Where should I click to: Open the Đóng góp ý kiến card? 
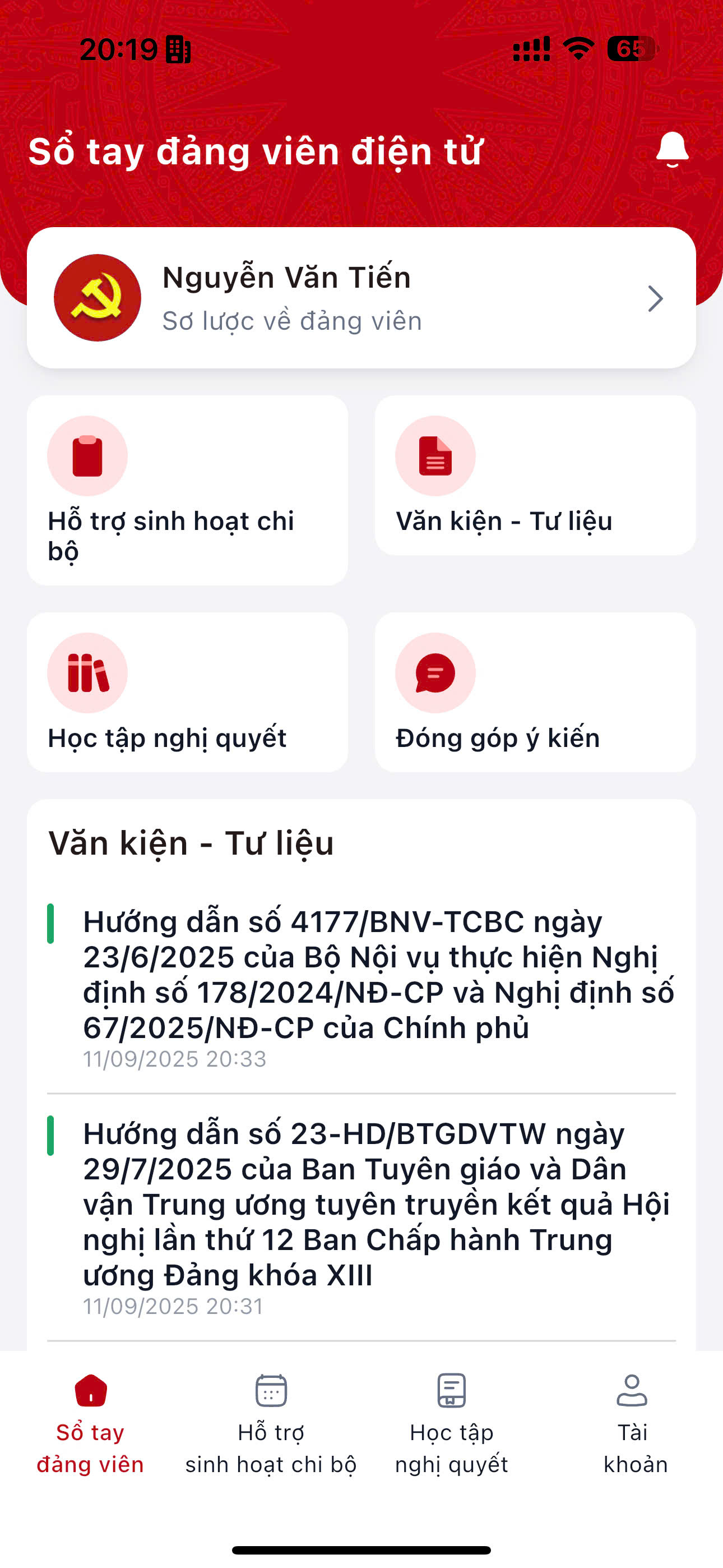pos(535,693)
